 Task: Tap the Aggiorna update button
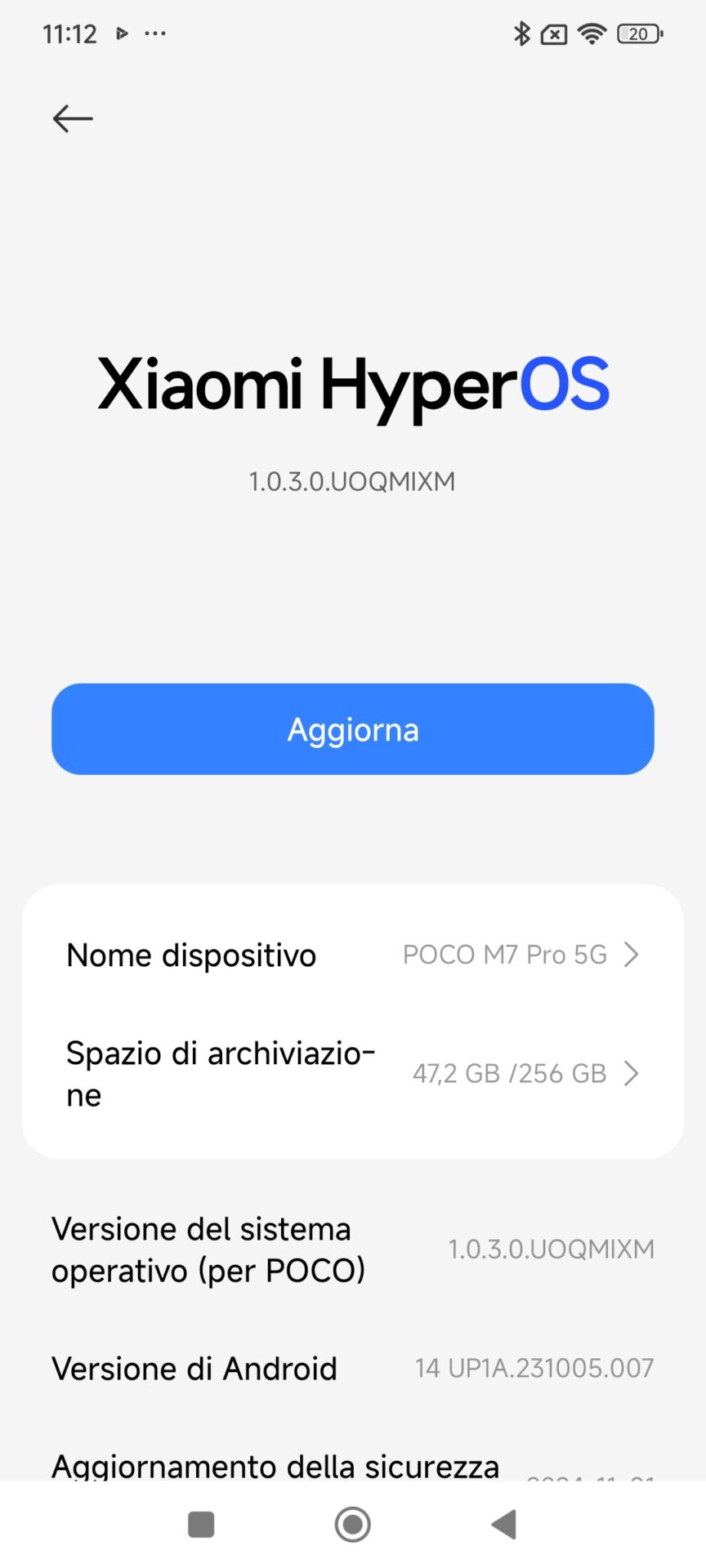pyautogui.click(x=353, y=729)
